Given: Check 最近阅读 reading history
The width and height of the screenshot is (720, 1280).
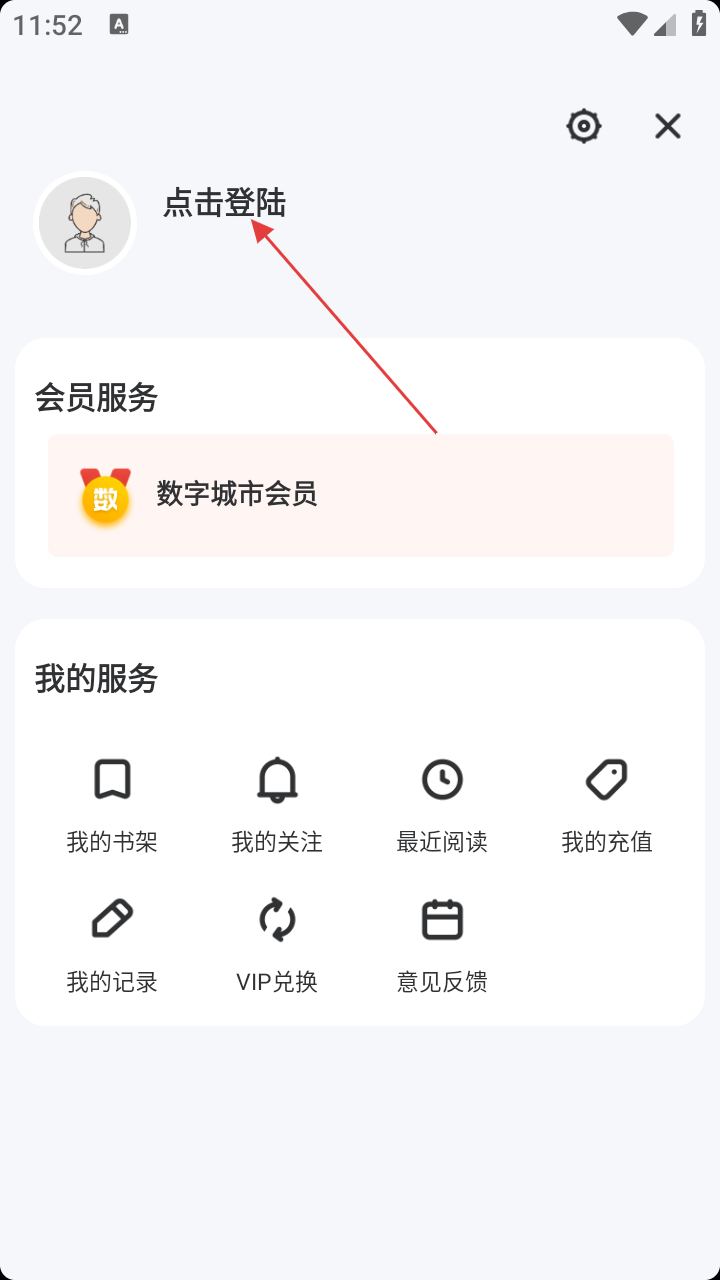Looking at the screenshot, I should click(x=442, y=804).
